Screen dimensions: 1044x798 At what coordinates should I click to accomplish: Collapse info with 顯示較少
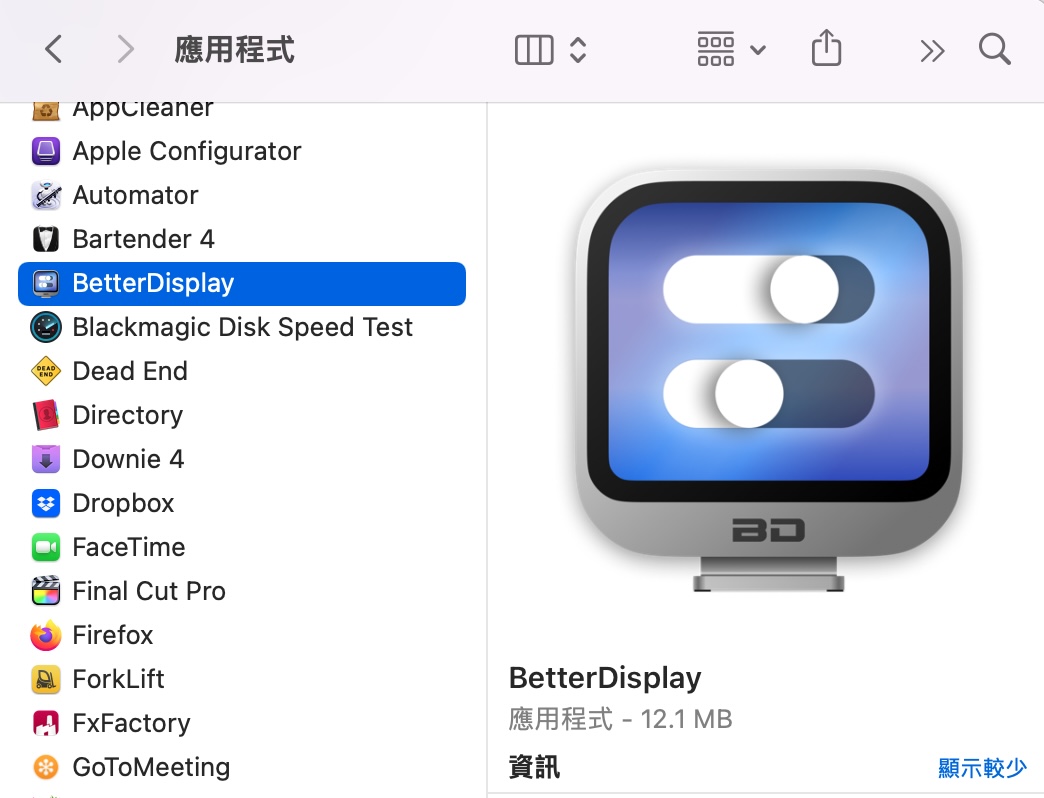(x=982, y=767)
